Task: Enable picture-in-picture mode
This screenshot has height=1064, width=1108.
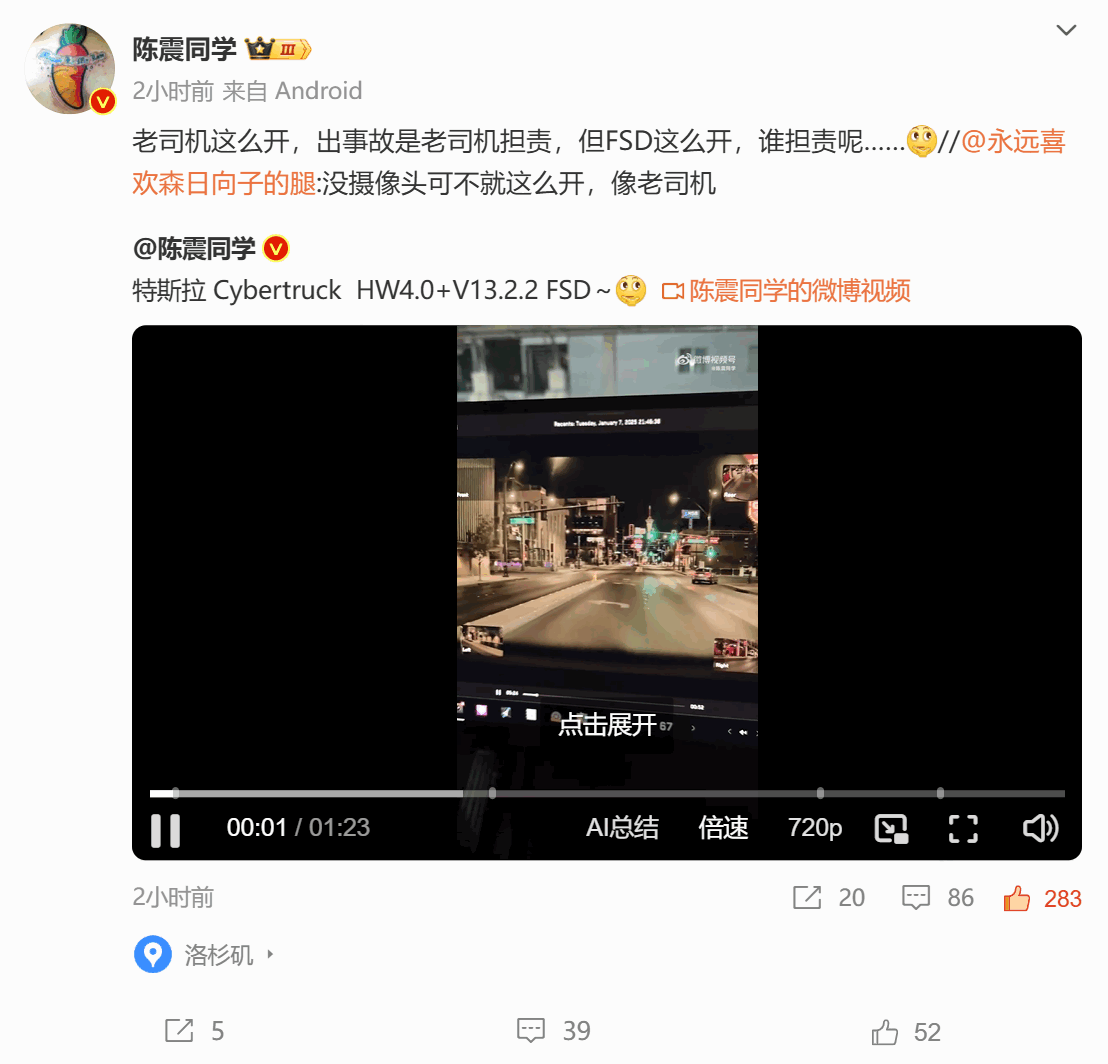Action: pos(890,829)
